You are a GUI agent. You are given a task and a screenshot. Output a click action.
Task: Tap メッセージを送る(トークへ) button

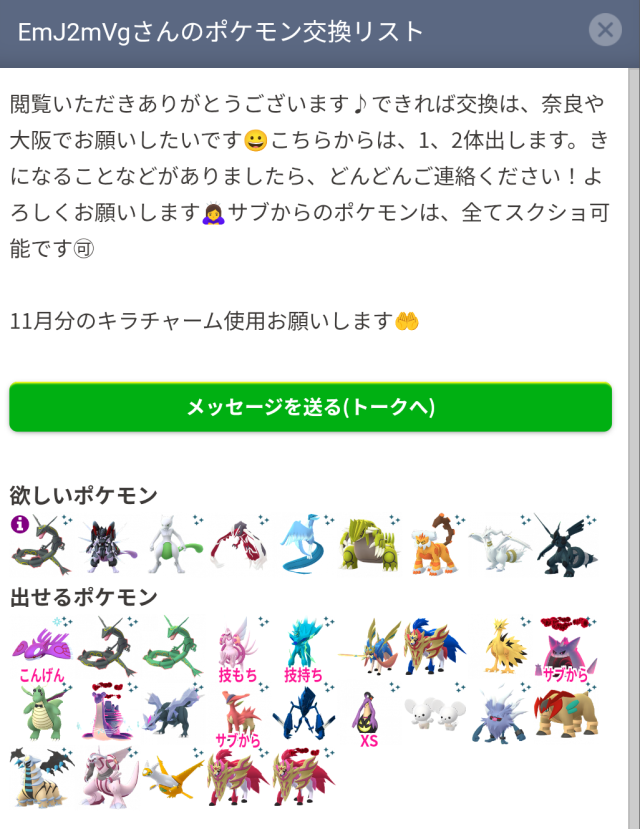(310, 407)
